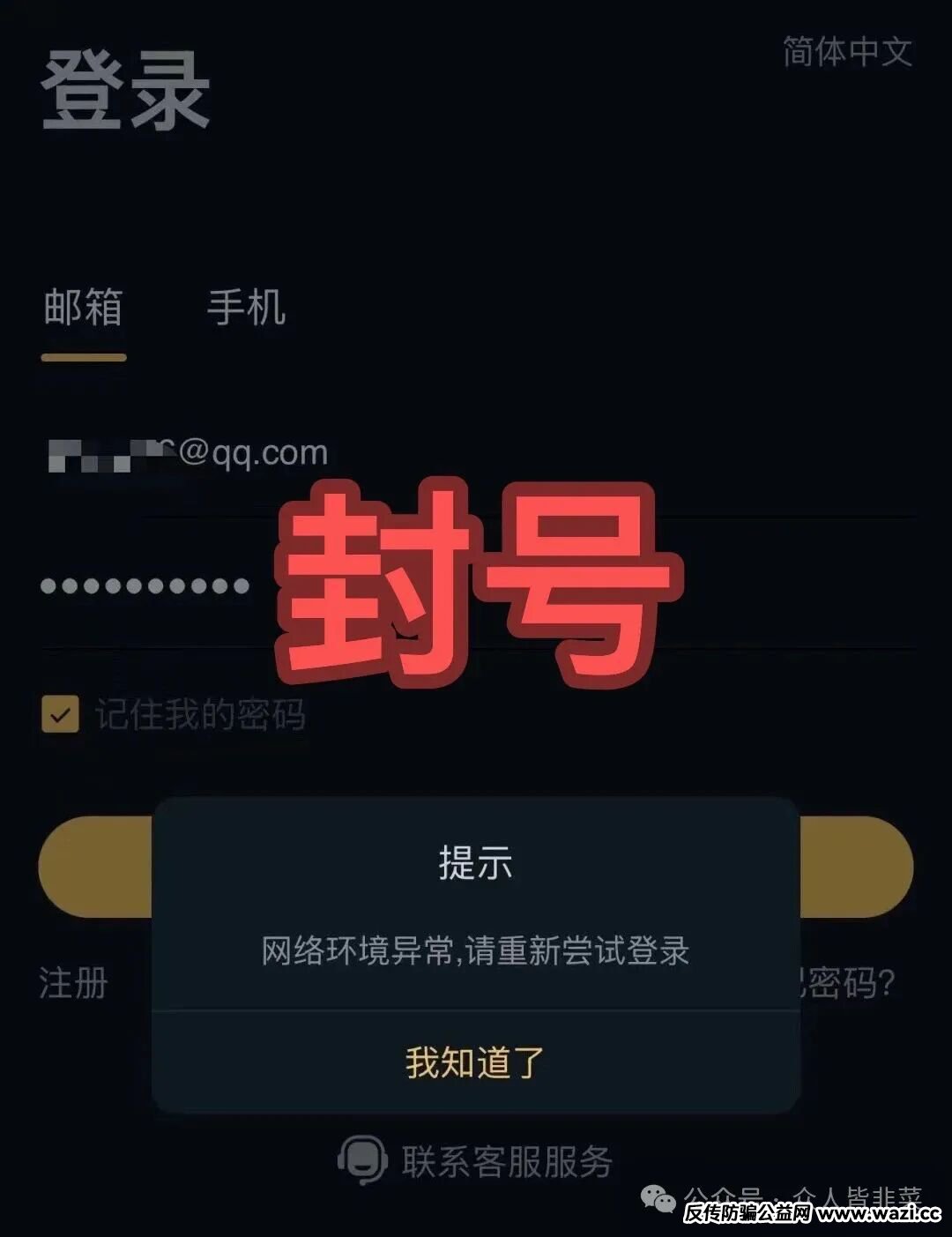The width and height of the screenshot is (952, 1237).
Task: Dismiss the dialog with 我知道了
Action: 475,1062
